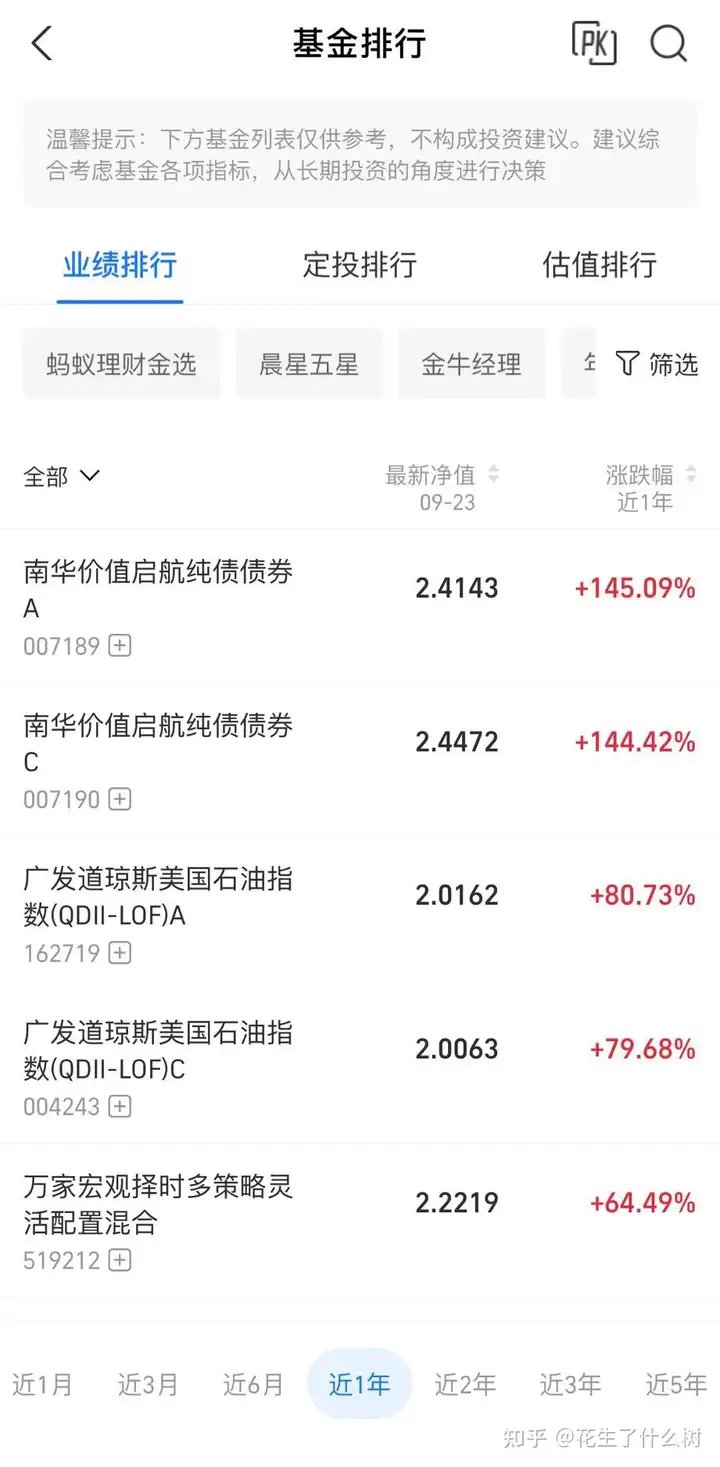Open fund 广发道琼斯美国石油指数(QDII-LOF)A
The width and height of the screenshot is (720, 1467).
point(360,915)
